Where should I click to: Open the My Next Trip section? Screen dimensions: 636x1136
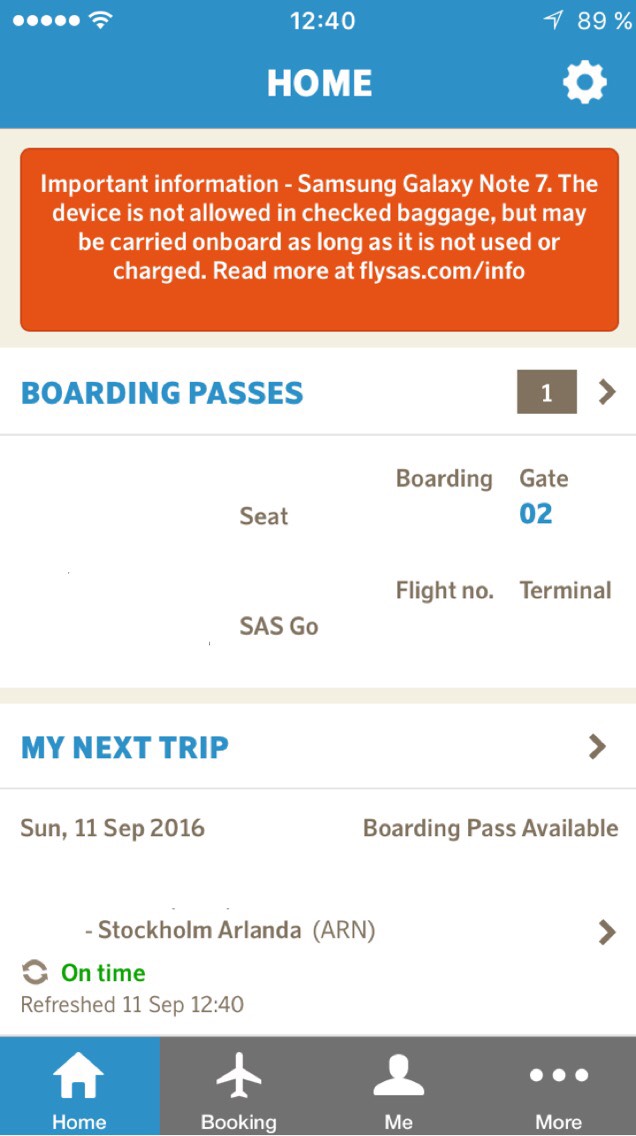[318, 746]
